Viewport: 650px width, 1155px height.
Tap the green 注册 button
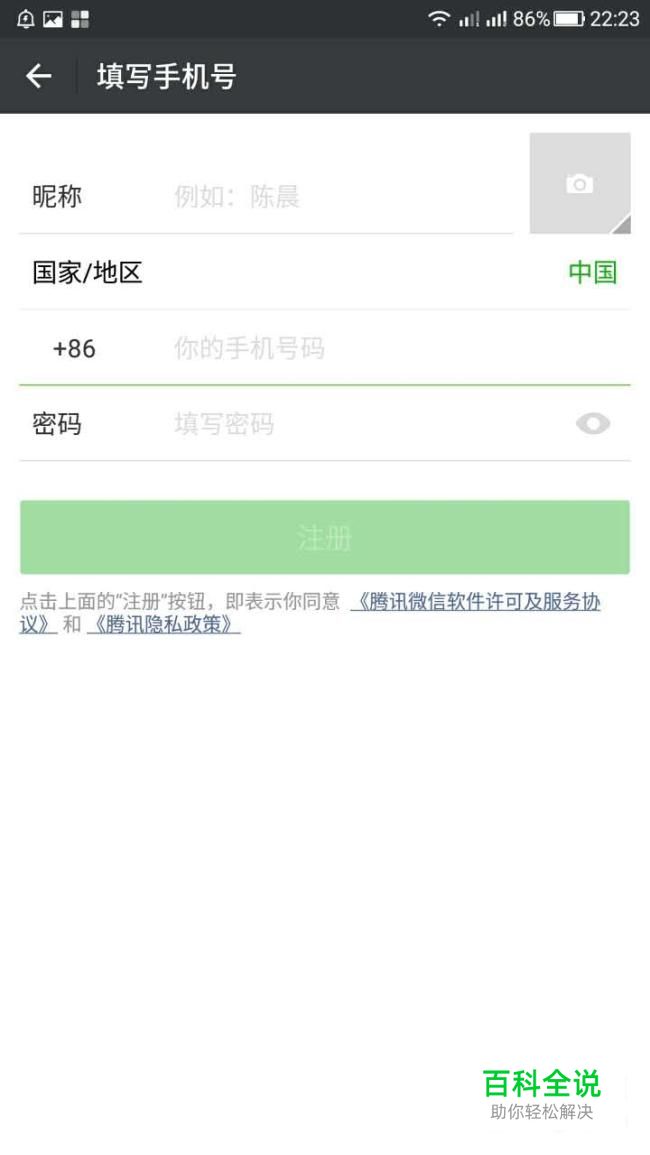324,538
